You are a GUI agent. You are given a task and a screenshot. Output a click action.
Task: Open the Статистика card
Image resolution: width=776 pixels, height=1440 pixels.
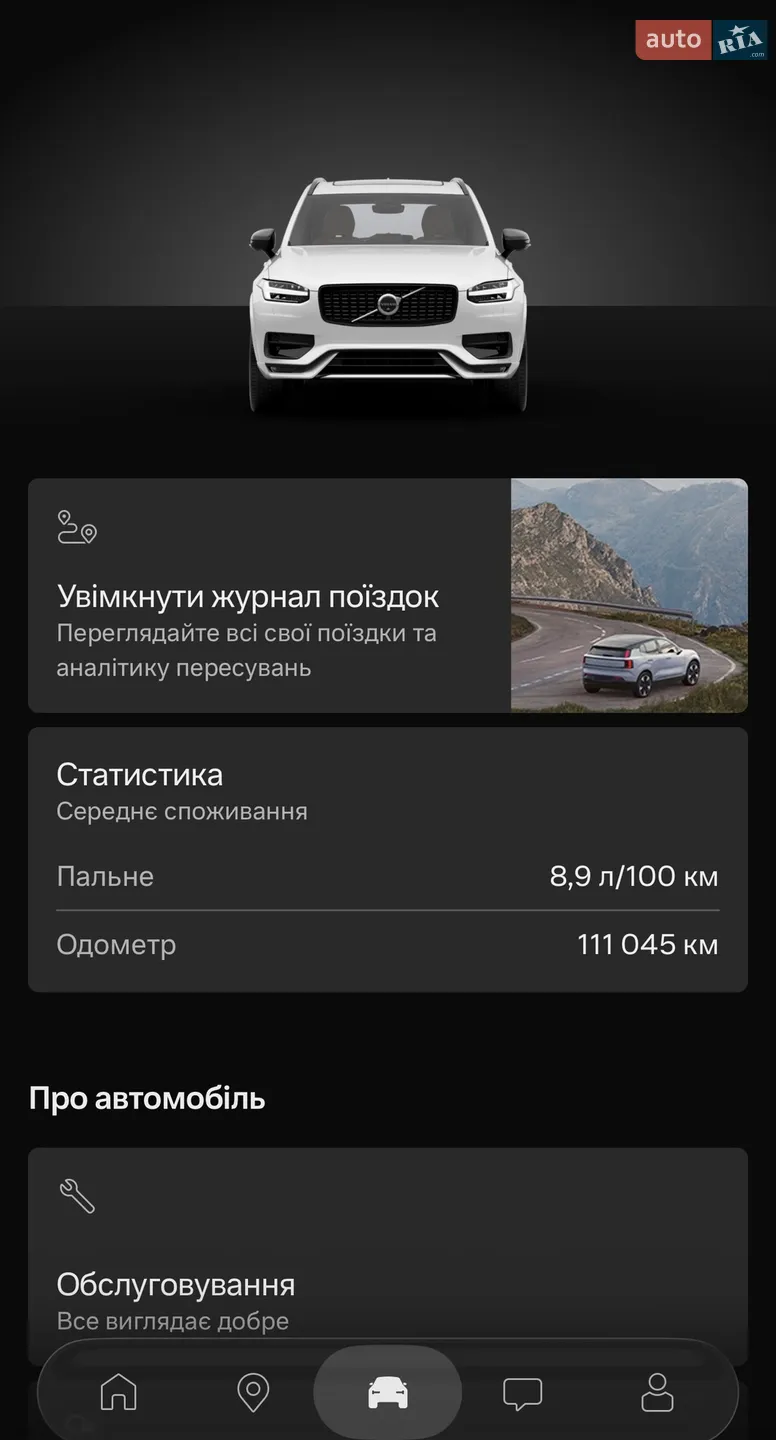[x=388, y=860]
